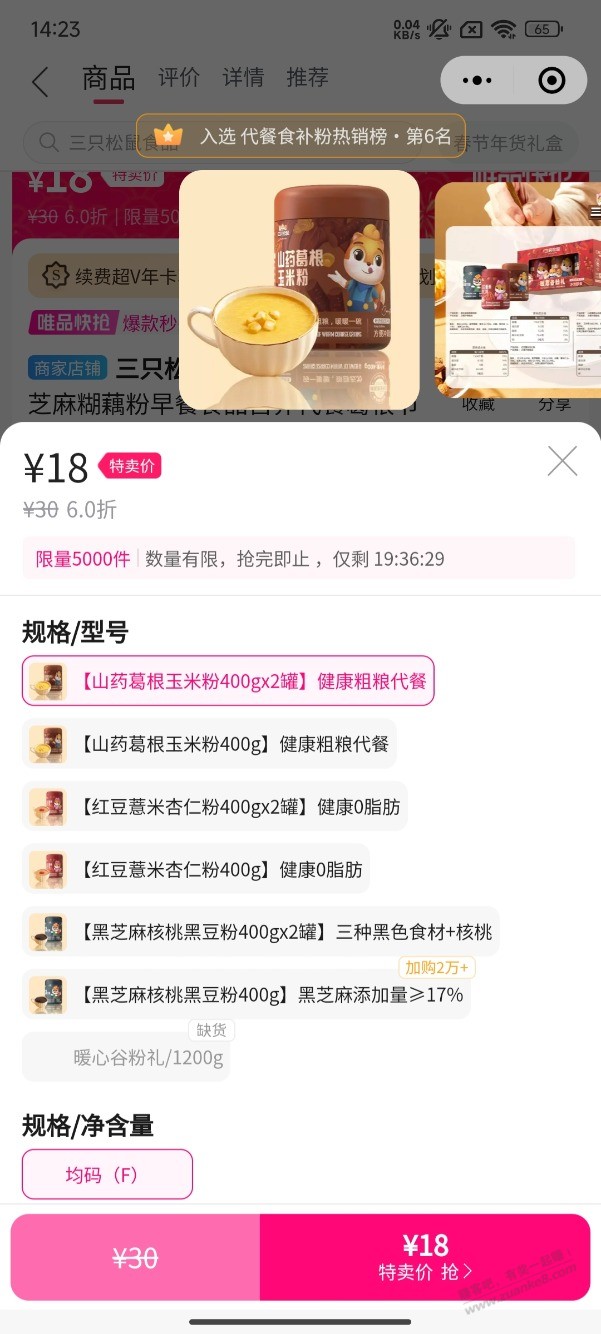Viewport: 601px width, 1334px height.
Task: Open the 代餐食补粉热销榜 ranking banner
Action: point(301,135)
